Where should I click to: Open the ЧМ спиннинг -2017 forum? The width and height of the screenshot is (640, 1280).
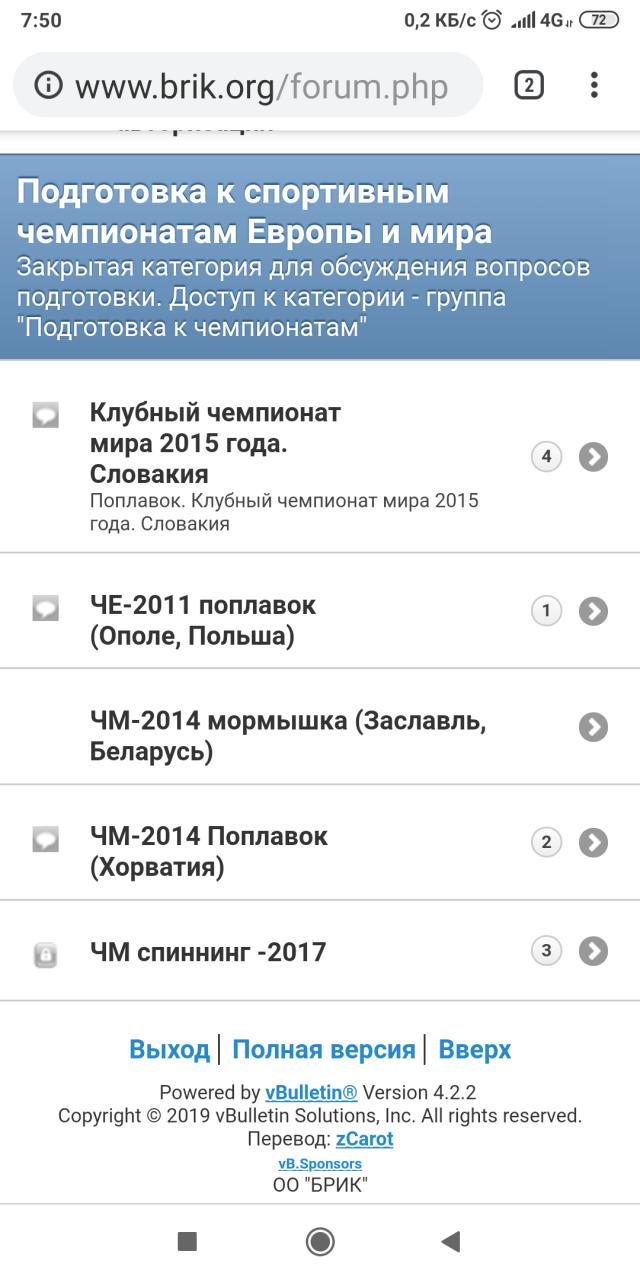tap(208, 951)
